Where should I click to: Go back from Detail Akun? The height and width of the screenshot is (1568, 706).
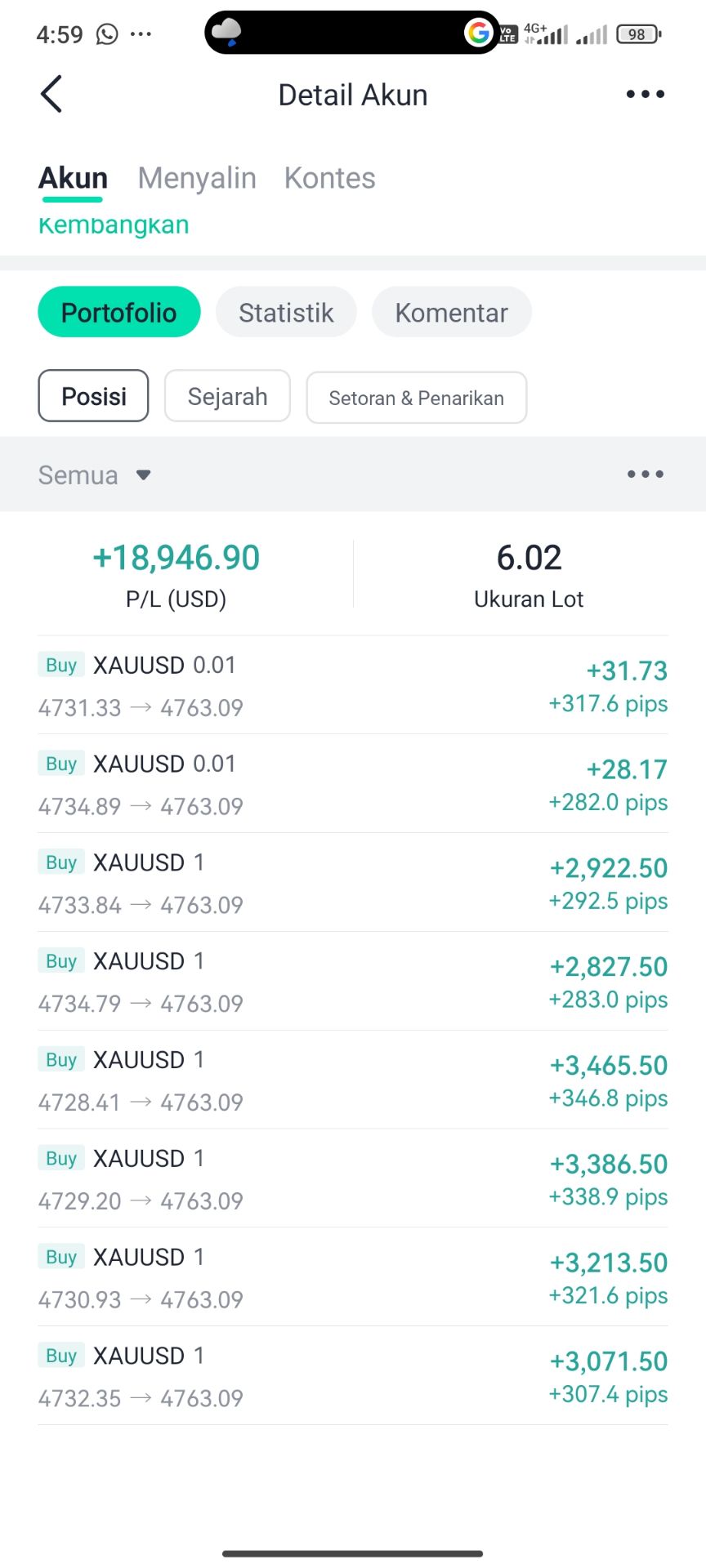tap(51, 94)
